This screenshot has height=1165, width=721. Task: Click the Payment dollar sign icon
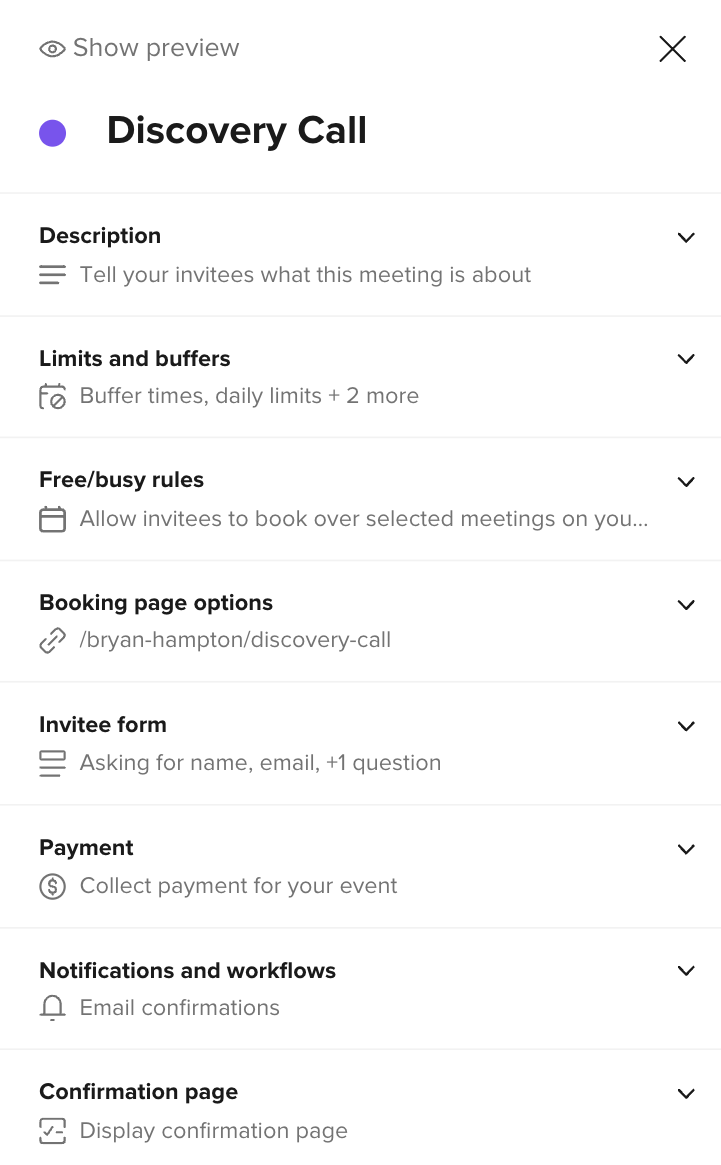(51, 886)
